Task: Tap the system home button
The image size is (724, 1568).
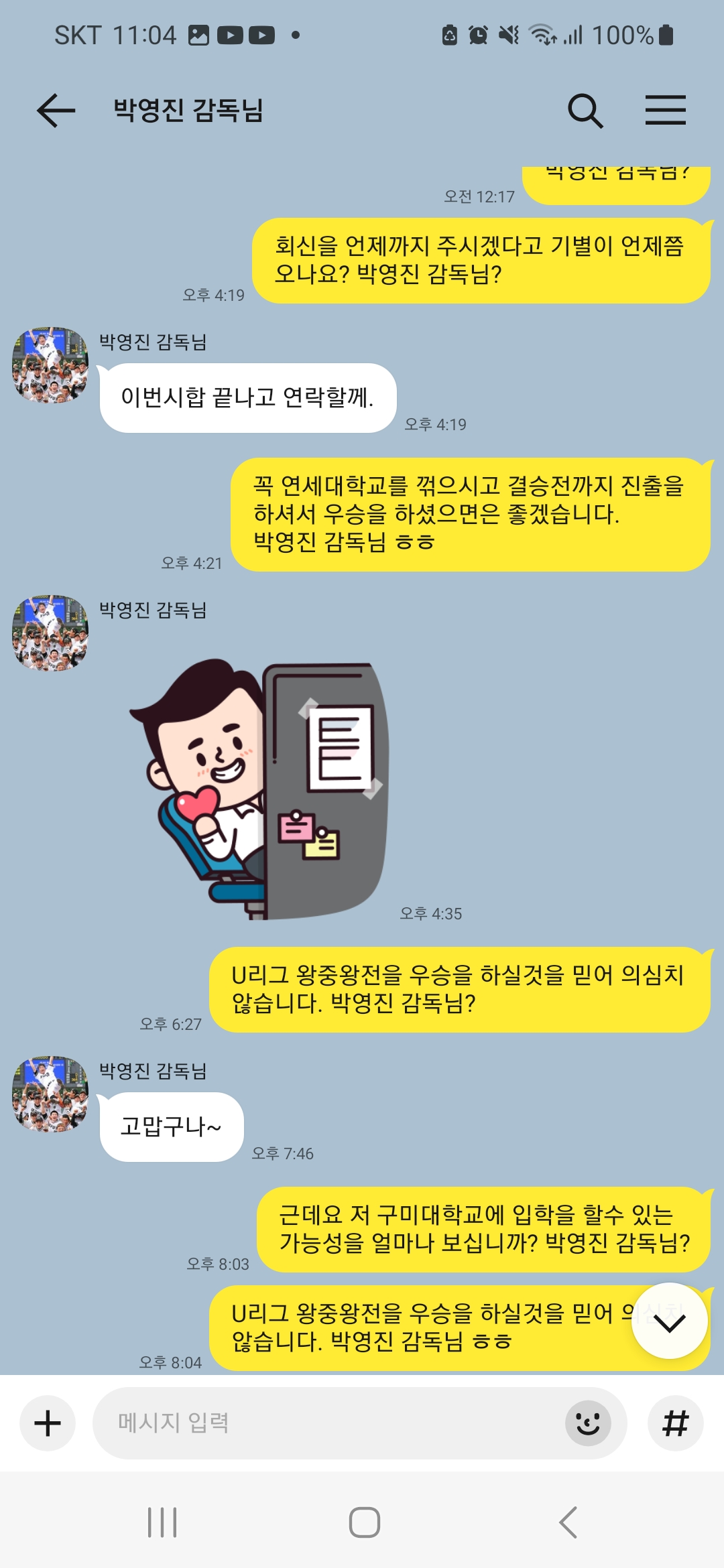Action: [x=364, y=1522]
